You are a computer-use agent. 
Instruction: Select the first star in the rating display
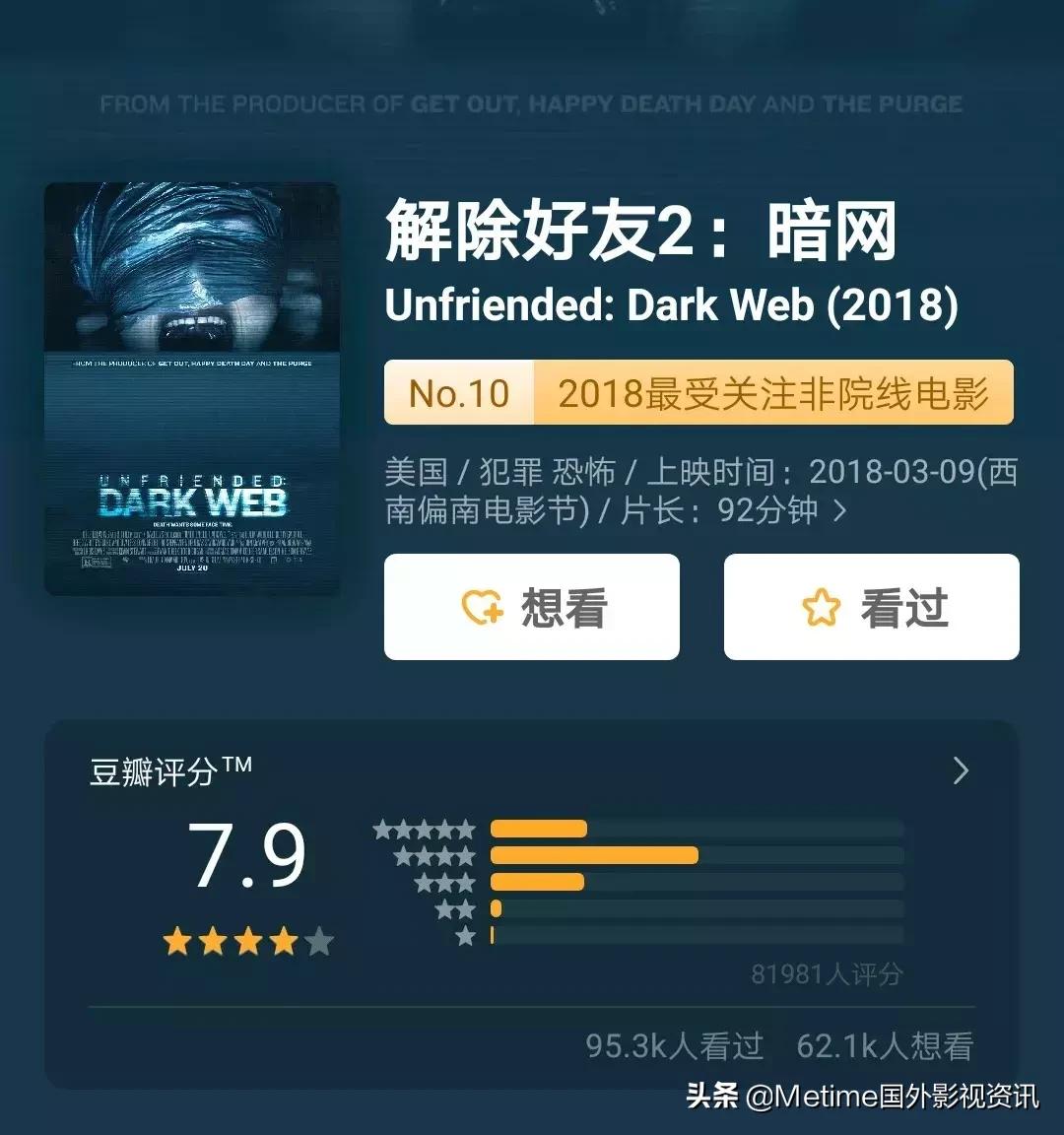178,943
